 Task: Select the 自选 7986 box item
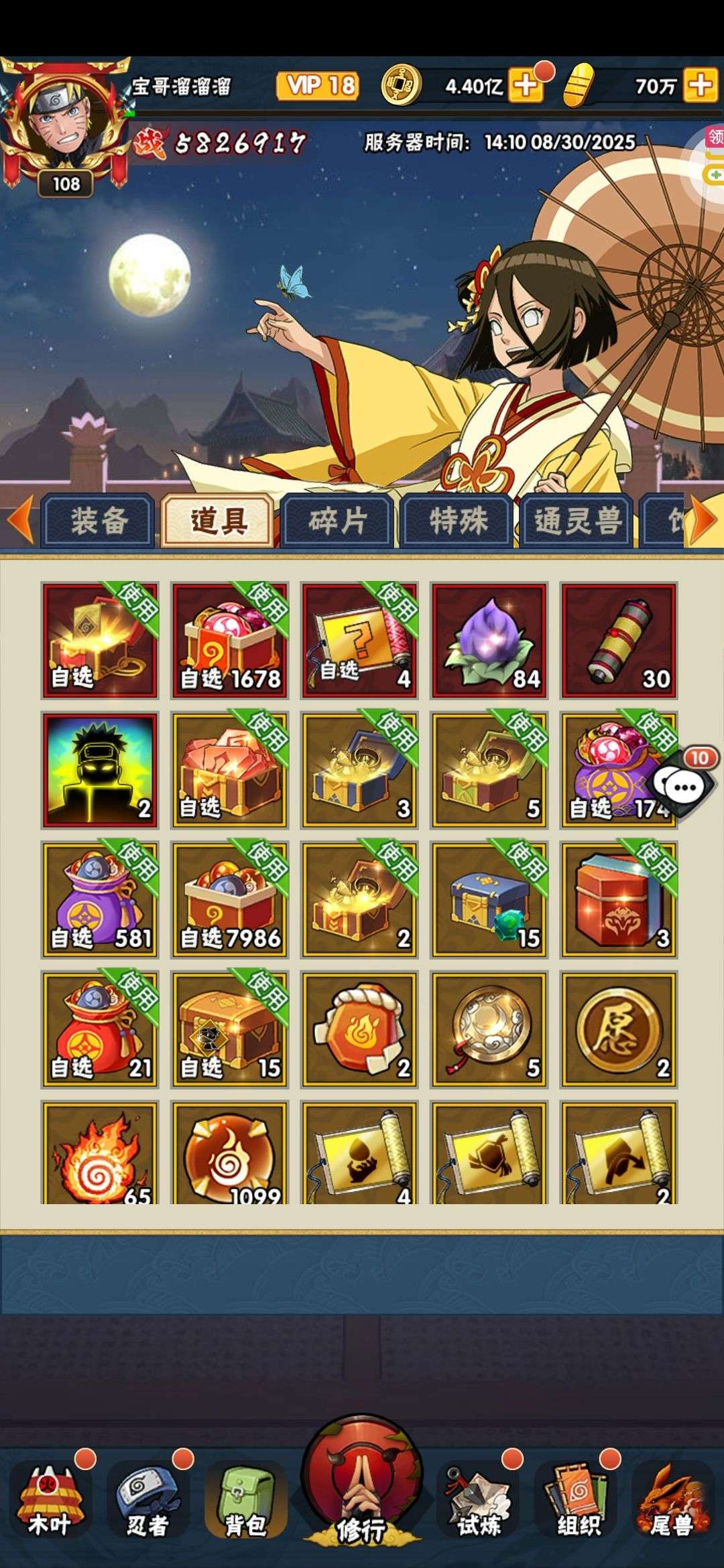[x=230, y=899]
